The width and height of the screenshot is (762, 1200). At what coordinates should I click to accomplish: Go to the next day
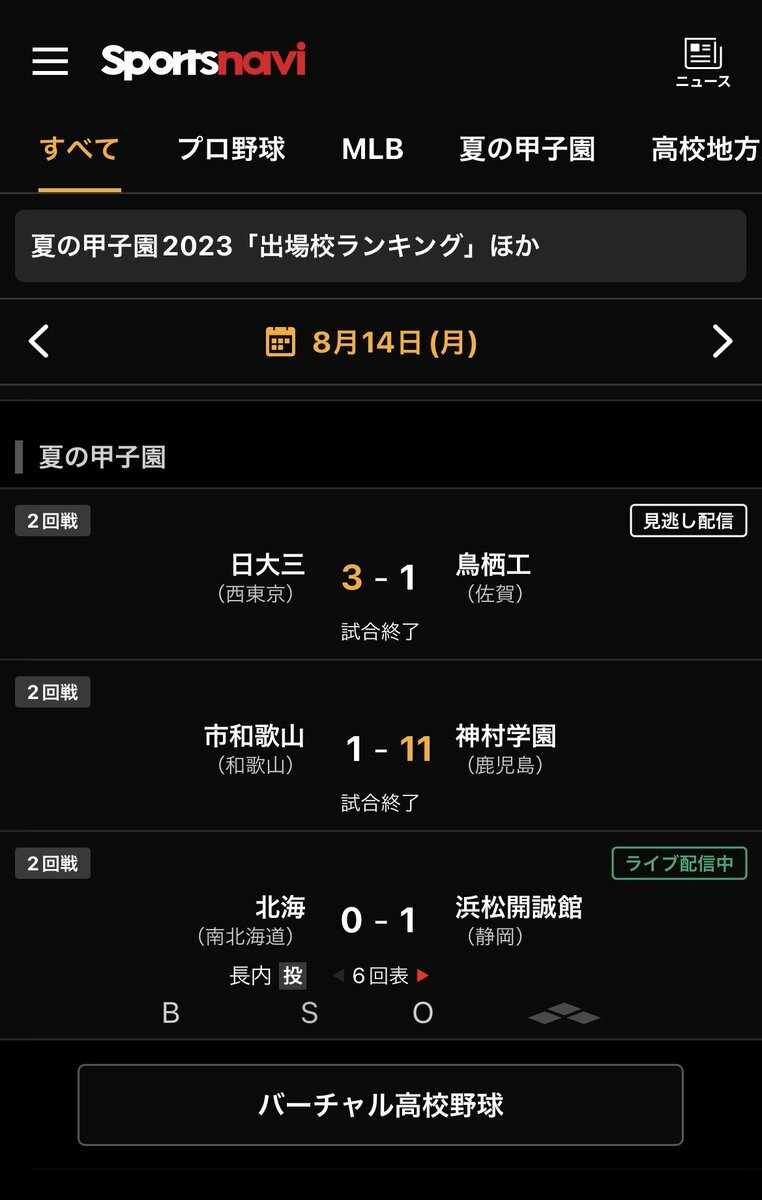click(722, 342)
